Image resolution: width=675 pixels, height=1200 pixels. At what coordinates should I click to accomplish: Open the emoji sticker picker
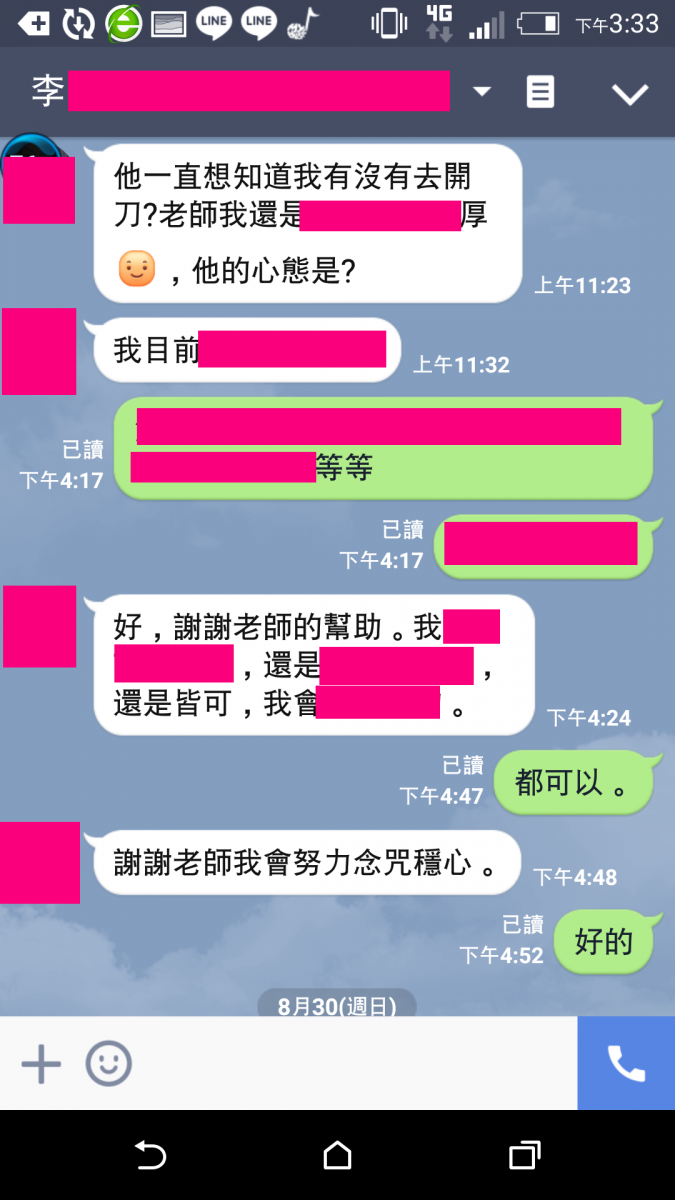(x=108, y=1064)
